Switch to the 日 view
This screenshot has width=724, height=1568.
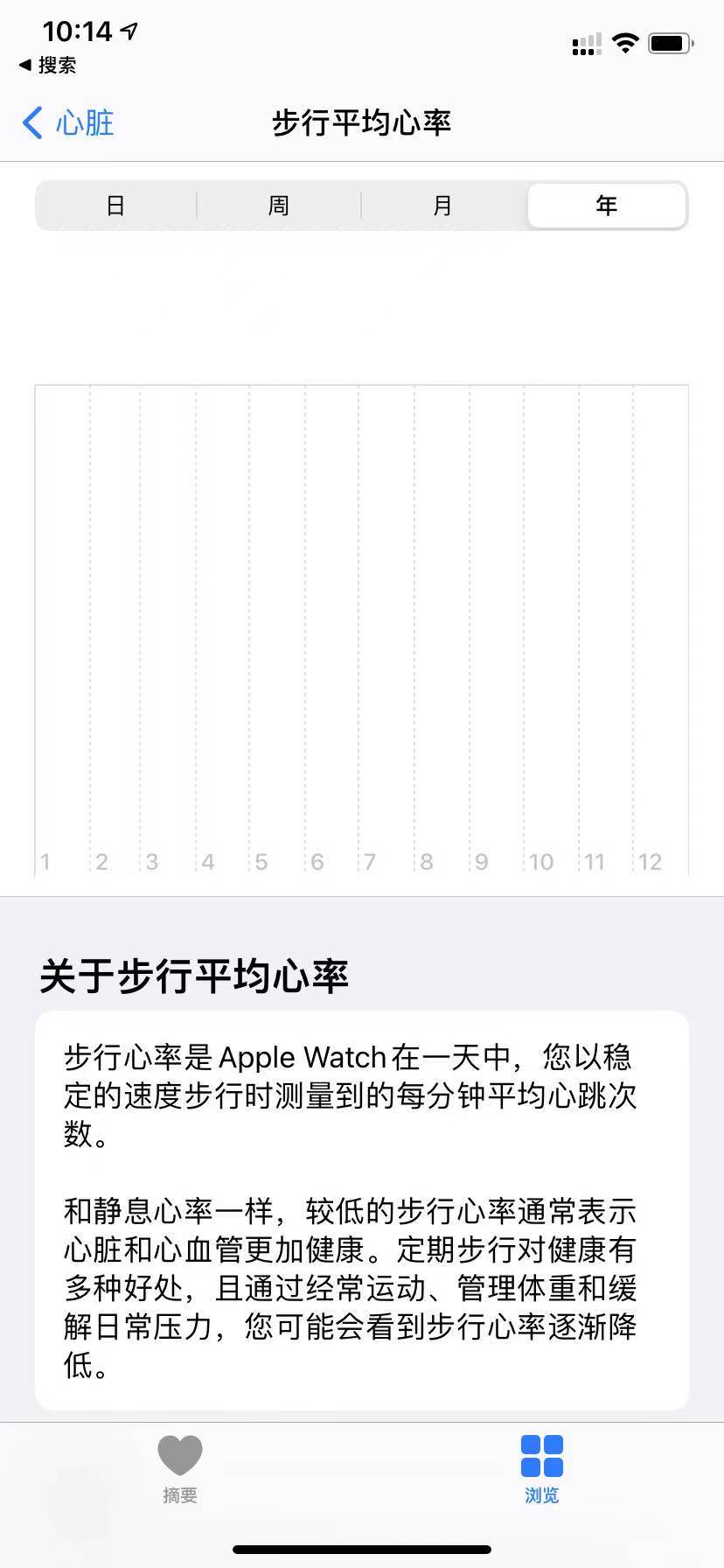pos(115,206)
